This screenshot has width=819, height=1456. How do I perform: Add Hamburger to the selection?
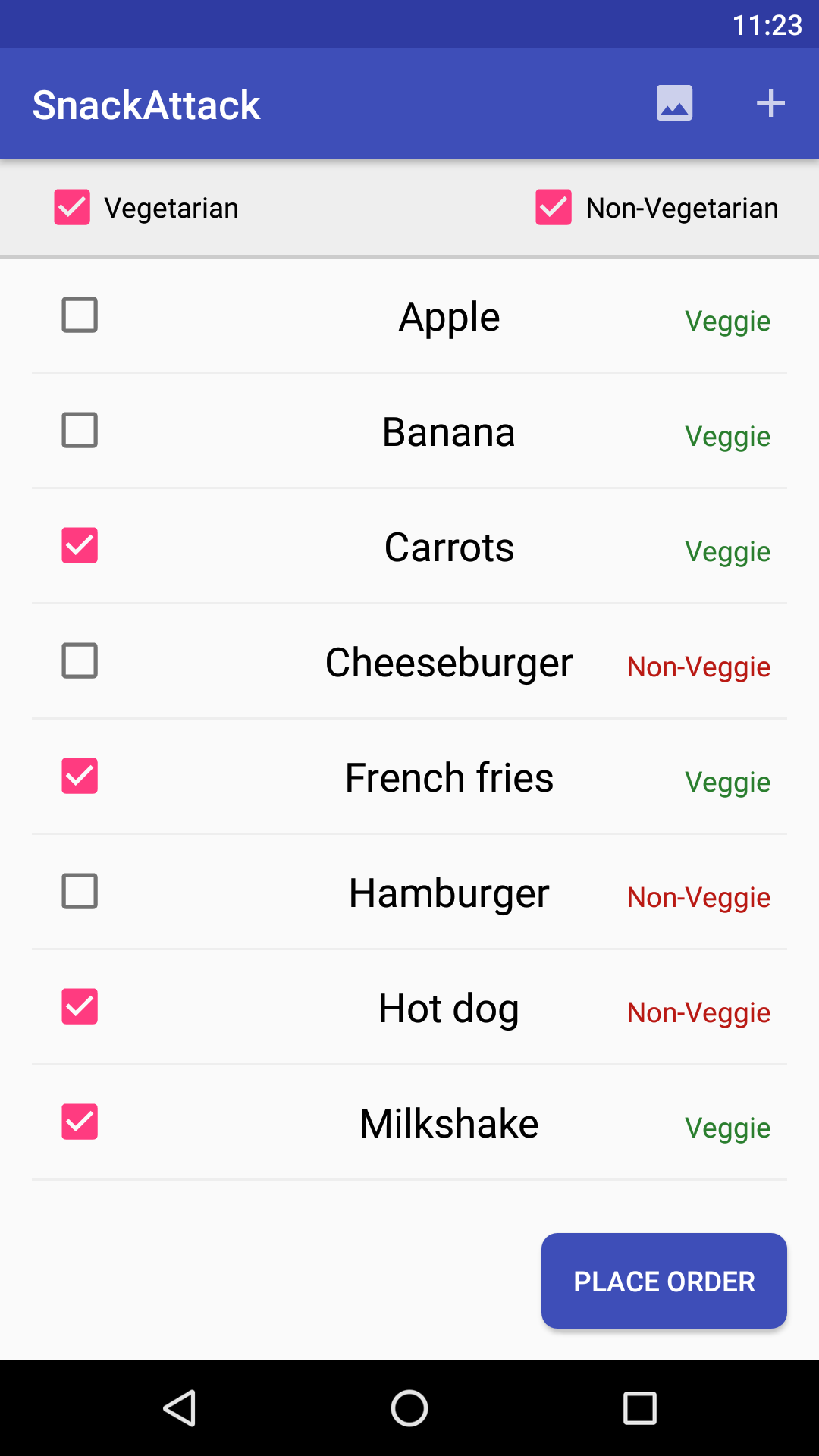coord(80,892)
